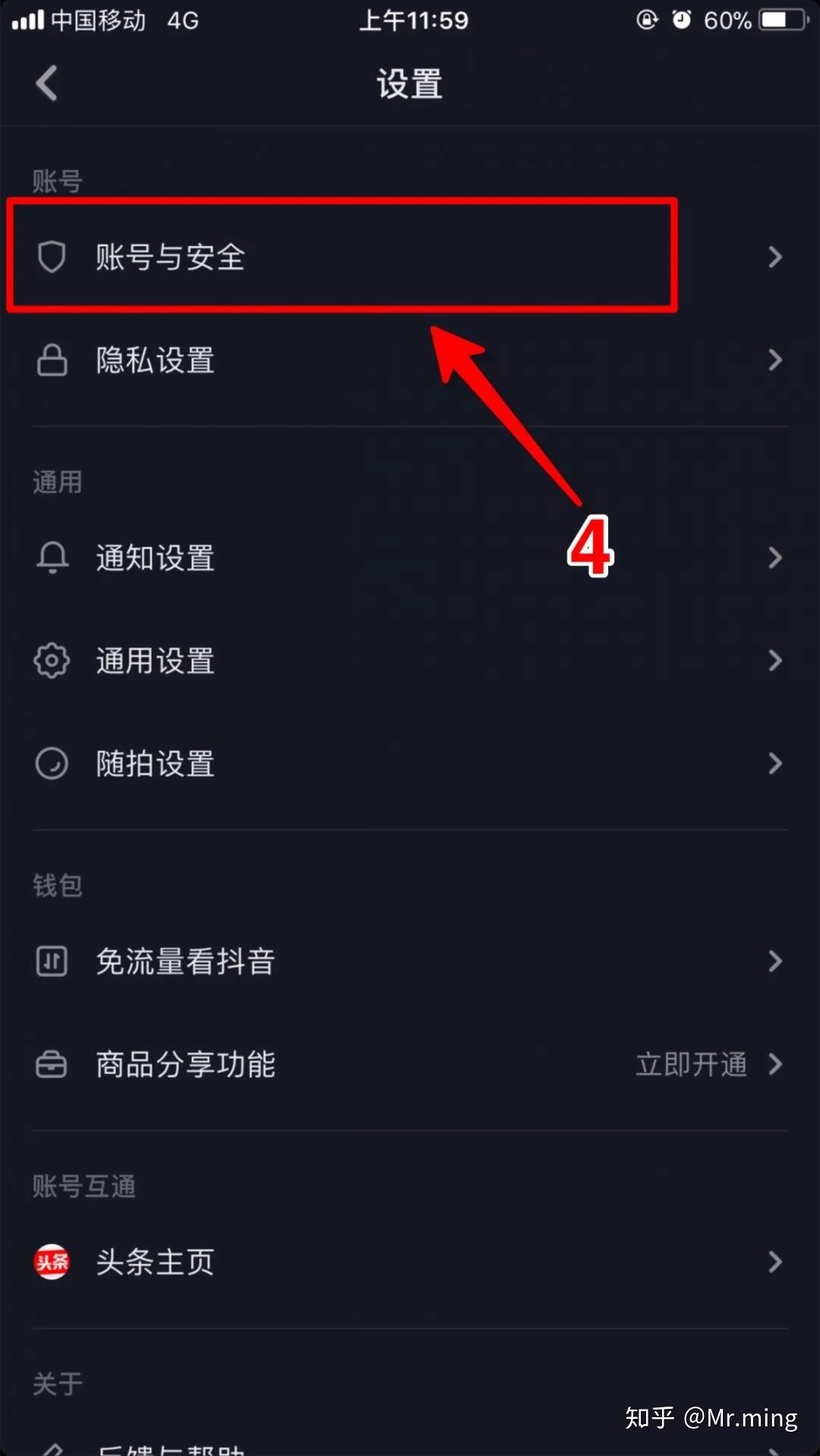The image size is (820, 1456).
Task: Open 隐私设置
Action: click(x=410, y=360)
